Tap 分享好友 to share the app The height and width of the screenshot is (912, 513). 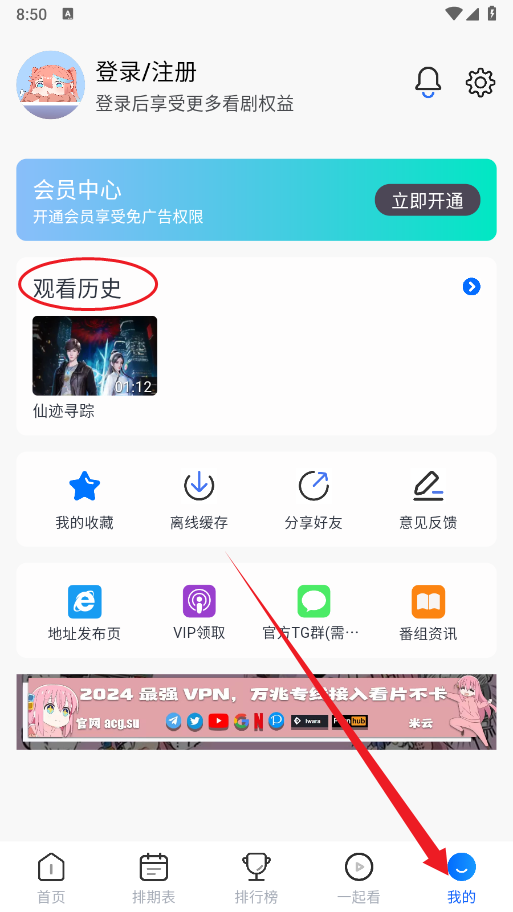314,500
